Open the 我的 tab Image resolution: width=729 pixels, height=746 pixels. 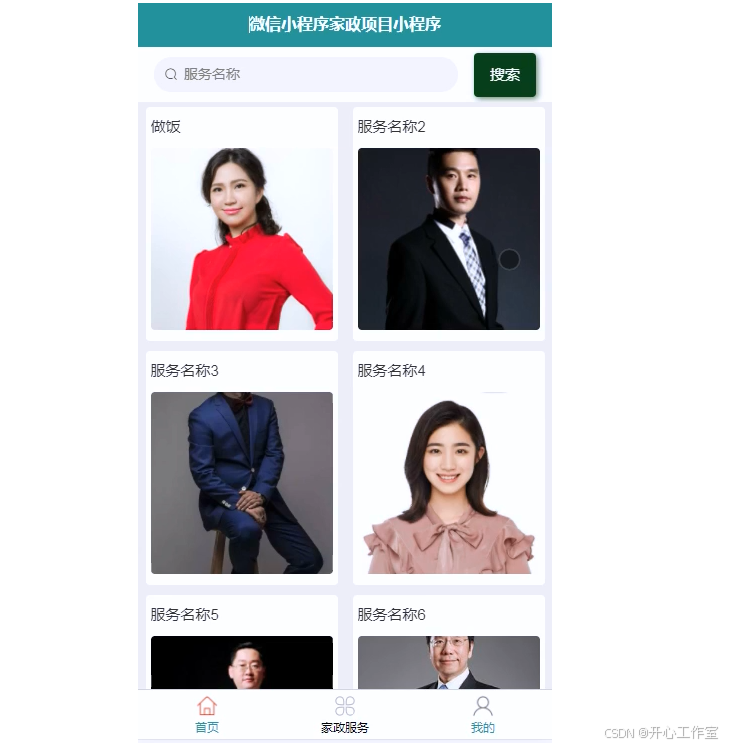483,715
